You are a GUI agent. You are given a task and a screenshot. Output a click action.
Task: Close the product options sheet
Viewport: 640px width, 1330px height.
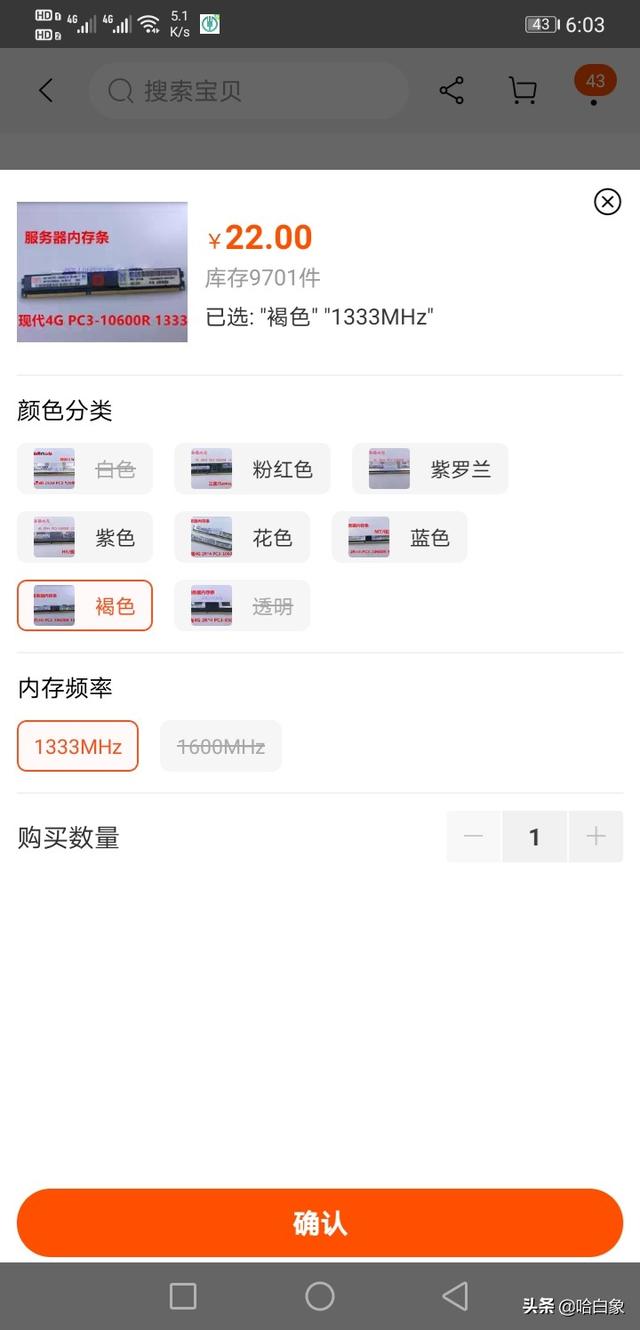click(607, 202)
